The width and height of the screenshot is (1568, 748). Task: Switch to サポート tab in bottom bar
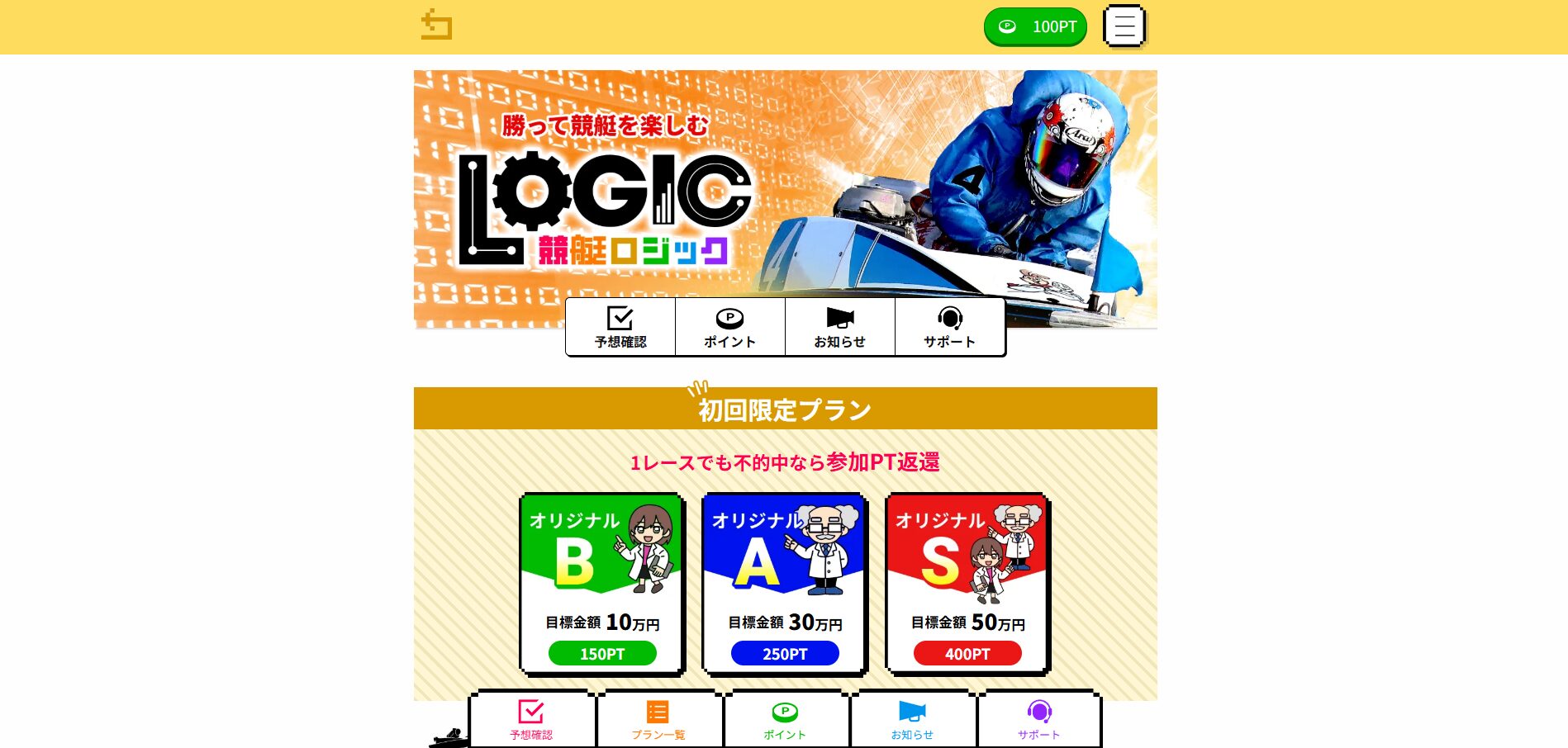[x=1038, y=719]
